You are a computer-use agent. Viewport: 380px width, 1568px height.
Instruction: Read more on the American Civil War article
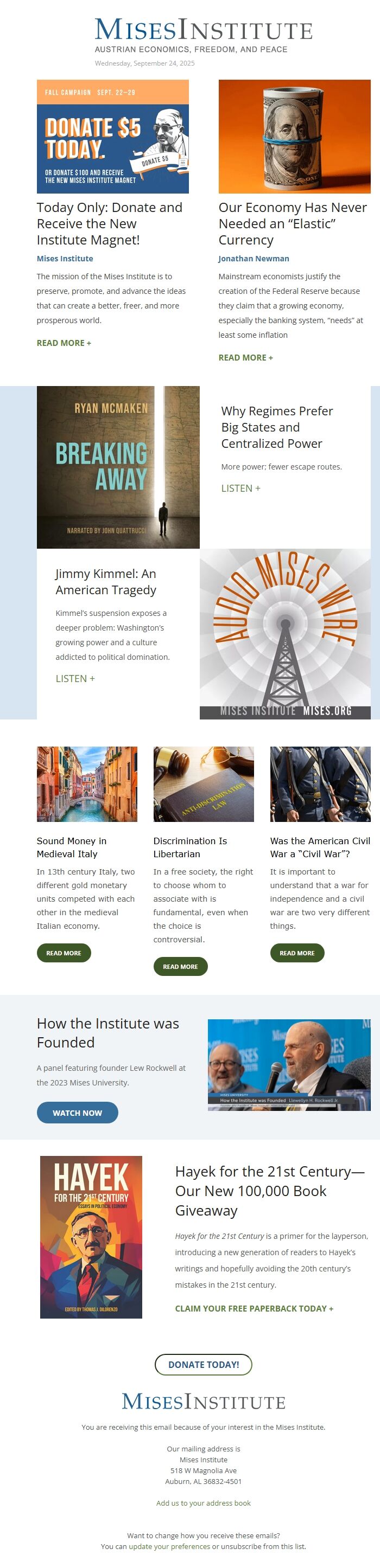(x=296, y=953)
